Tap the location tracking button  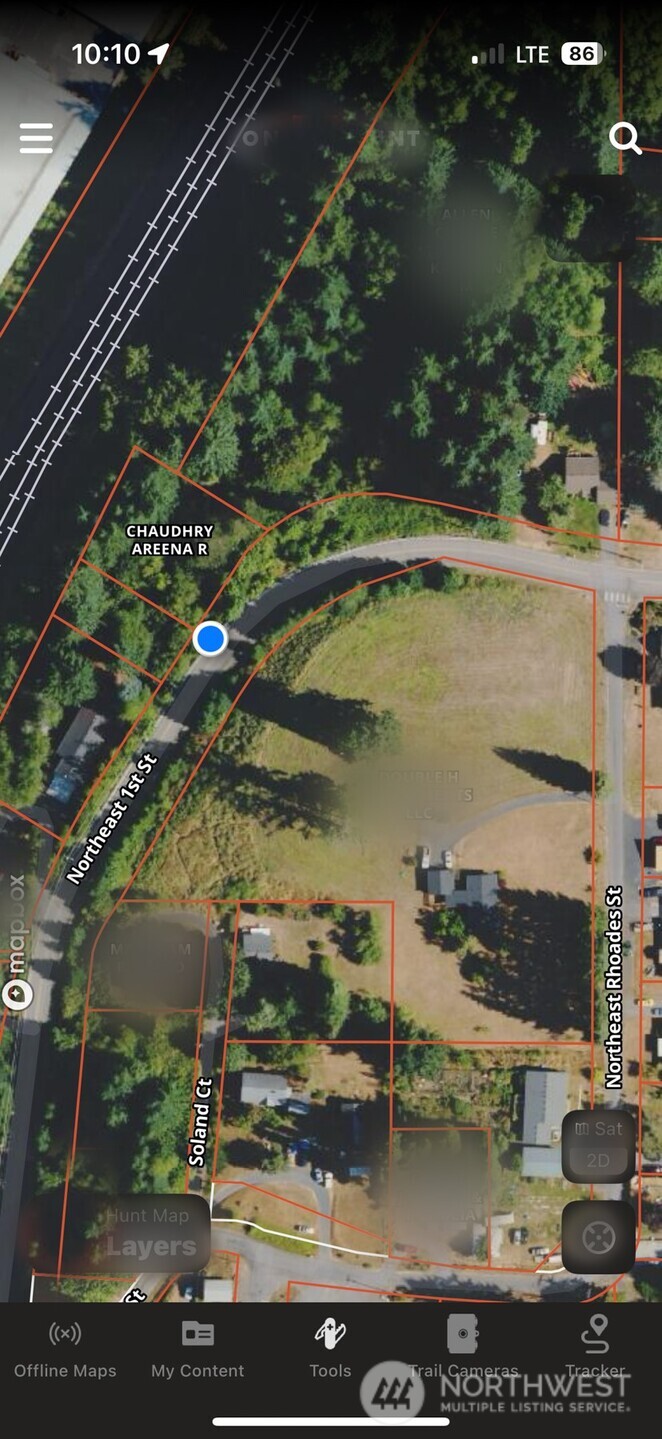[x=598, y=1237]
